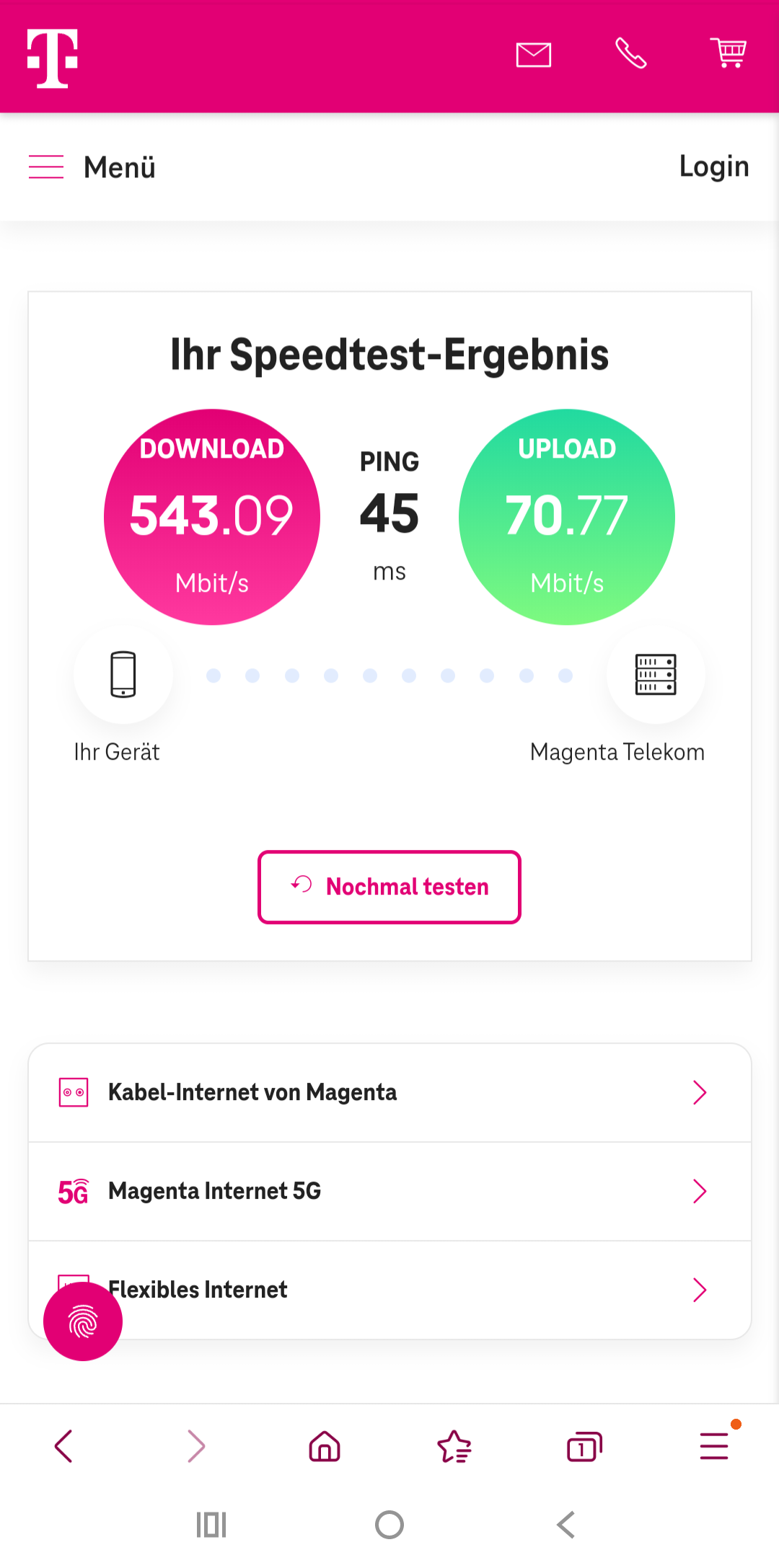Image resolution: width=779 pixels, height=1568 pixels.
Task: Go forward in the browser toolbar
Action: click(x=195, y=1446)
